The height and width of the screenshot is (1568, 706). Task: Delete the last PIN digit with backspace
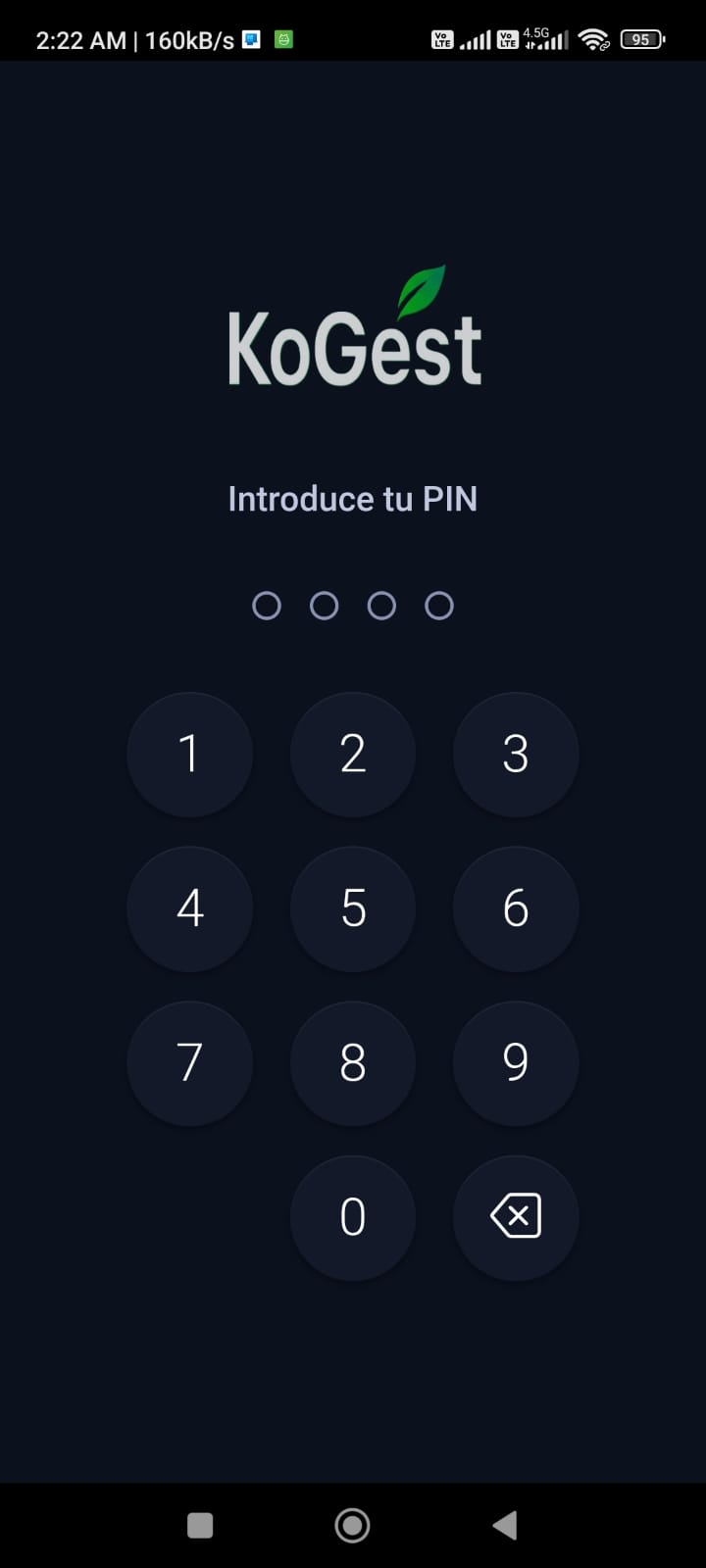[516, 1217]
